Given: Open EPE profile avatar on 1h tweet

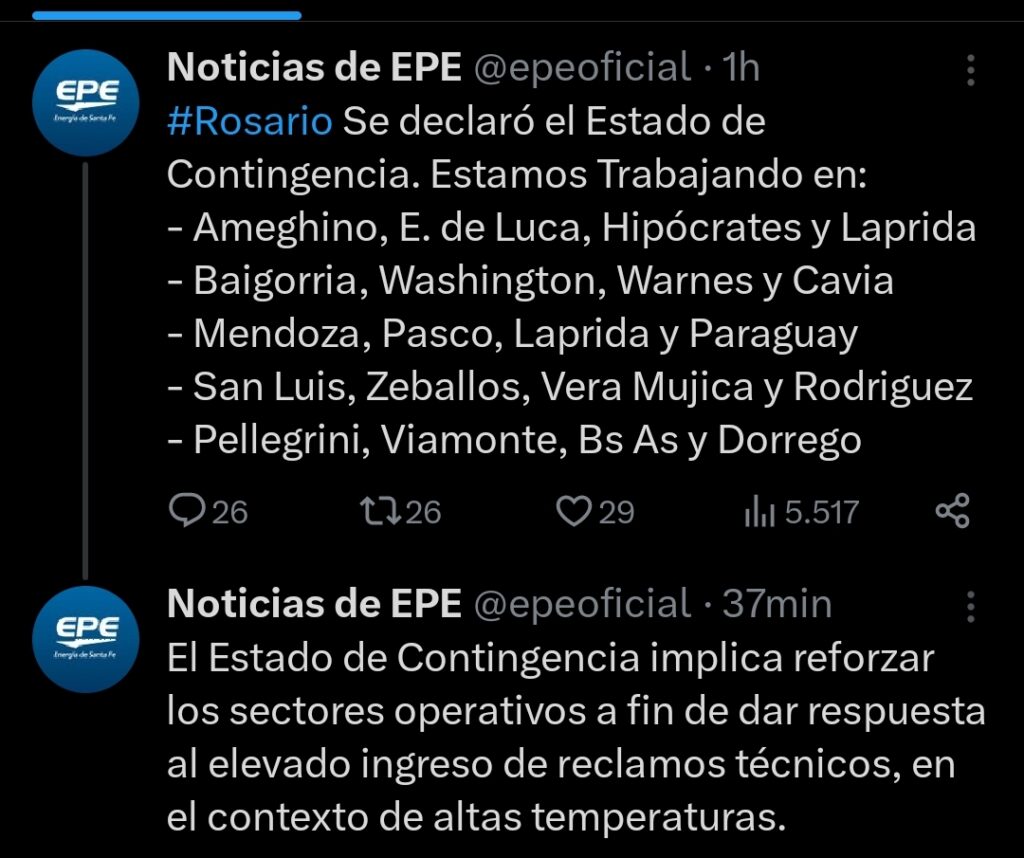Looking at the screenshot, I should coord(85,102).
